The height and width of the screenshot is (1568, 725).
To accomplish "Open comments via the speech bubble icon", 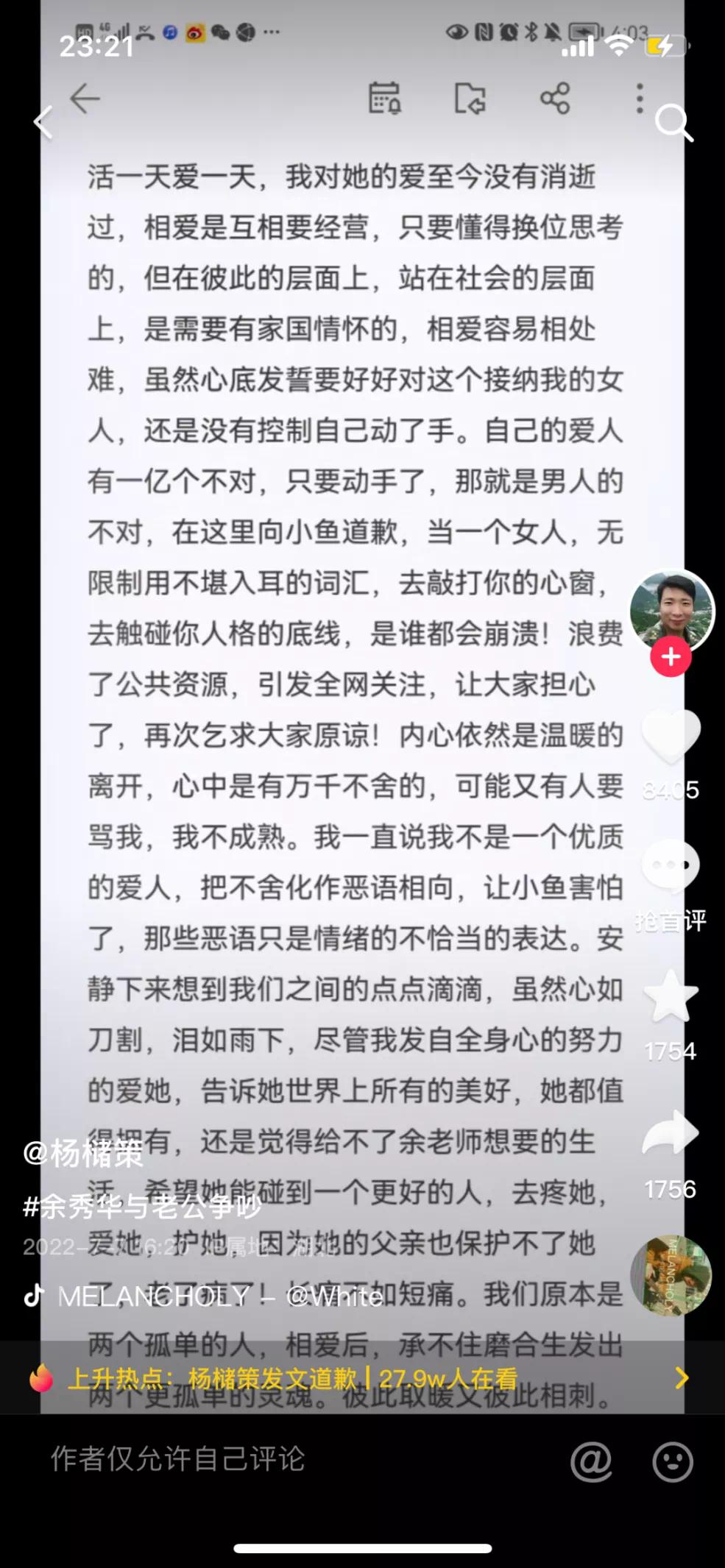I will [x=671, y=867].
